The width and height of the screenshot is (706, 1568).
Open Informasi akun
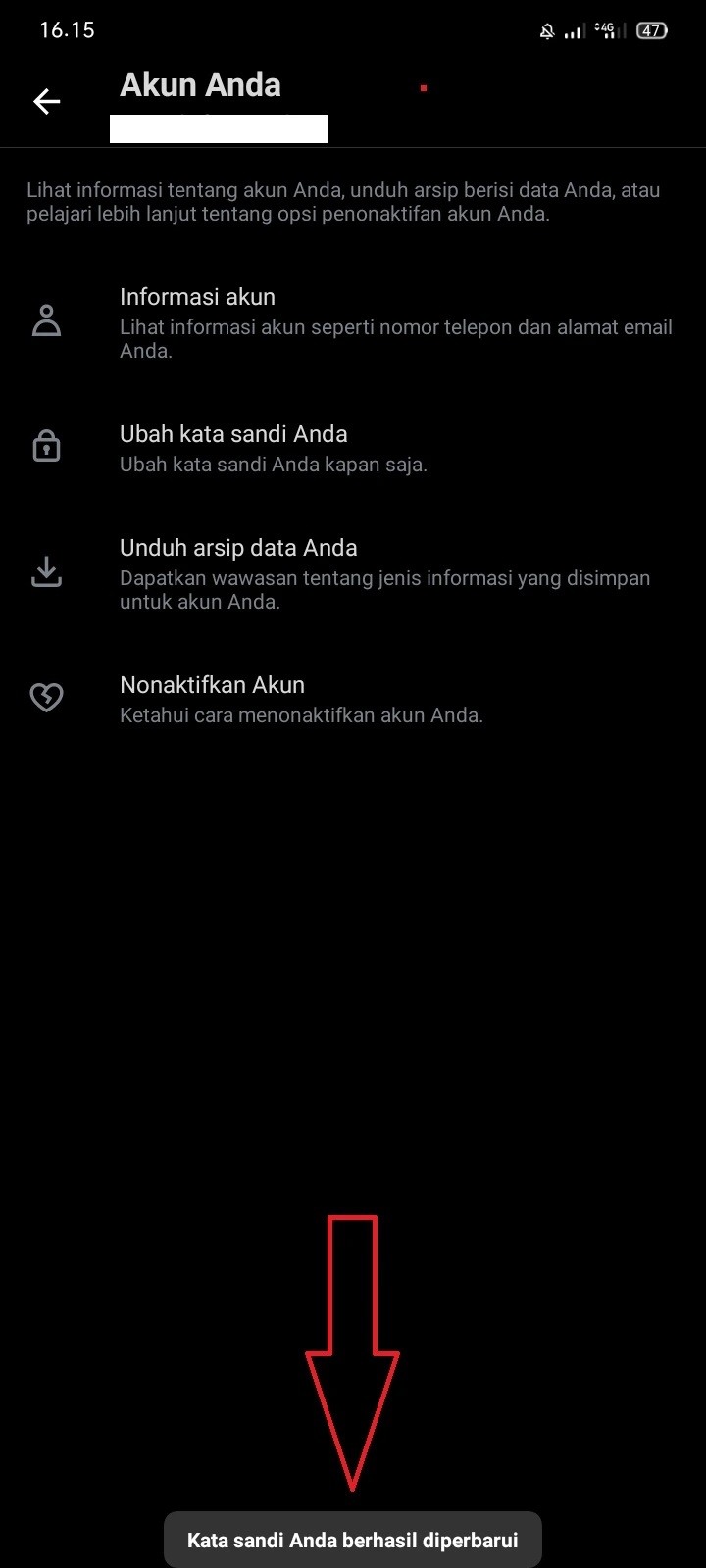pos(353,323)
